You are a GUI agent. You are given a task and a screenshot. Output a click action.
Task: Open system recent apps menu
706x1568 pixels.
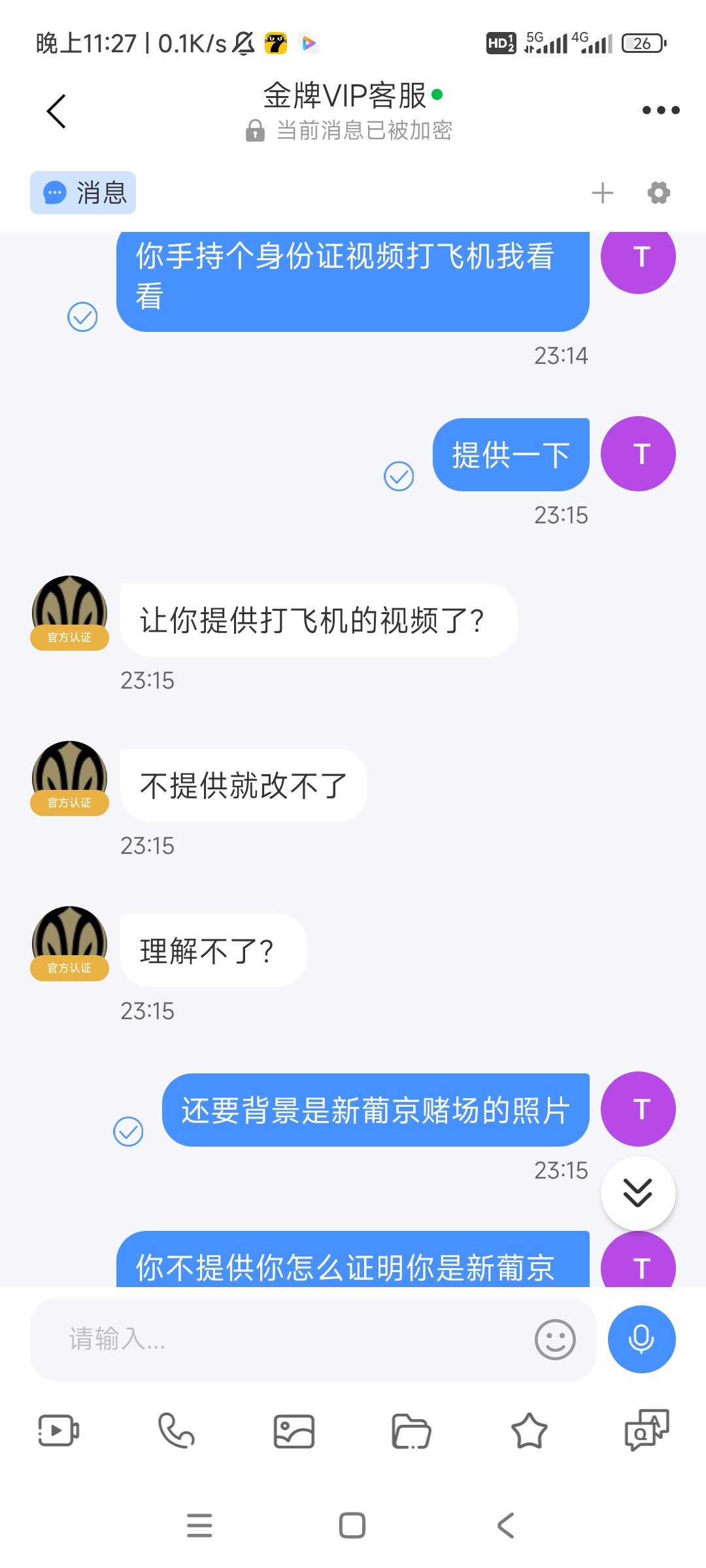pos(199,1526)
